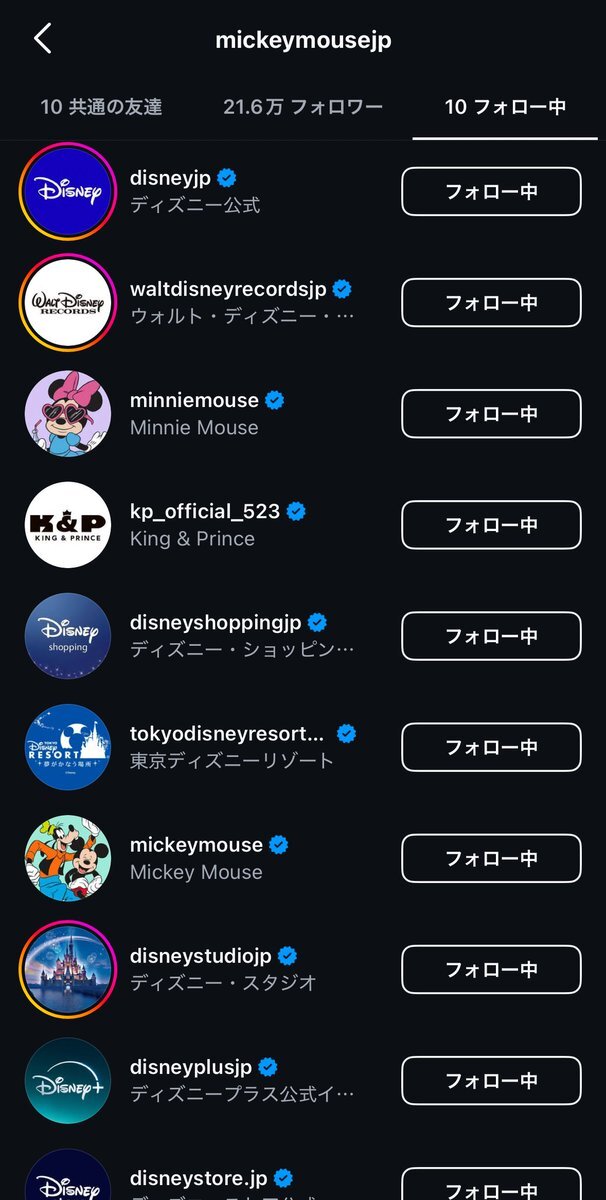The height and width of the screenshot is (1200, 606).
Task: Unfollow waltdisneyrecordsjp via its フォロー中 button
Action: coord(491,302)
